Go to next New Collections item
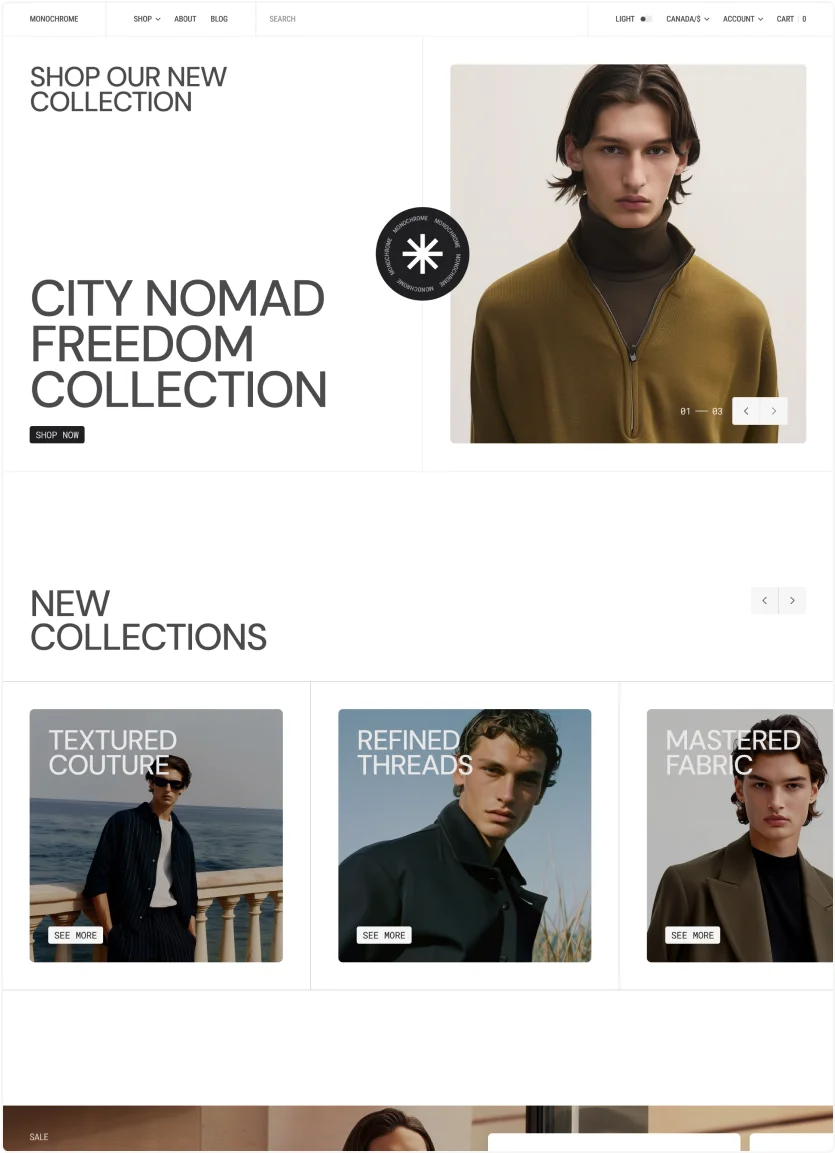835x1153 pixels. point(792,600)
